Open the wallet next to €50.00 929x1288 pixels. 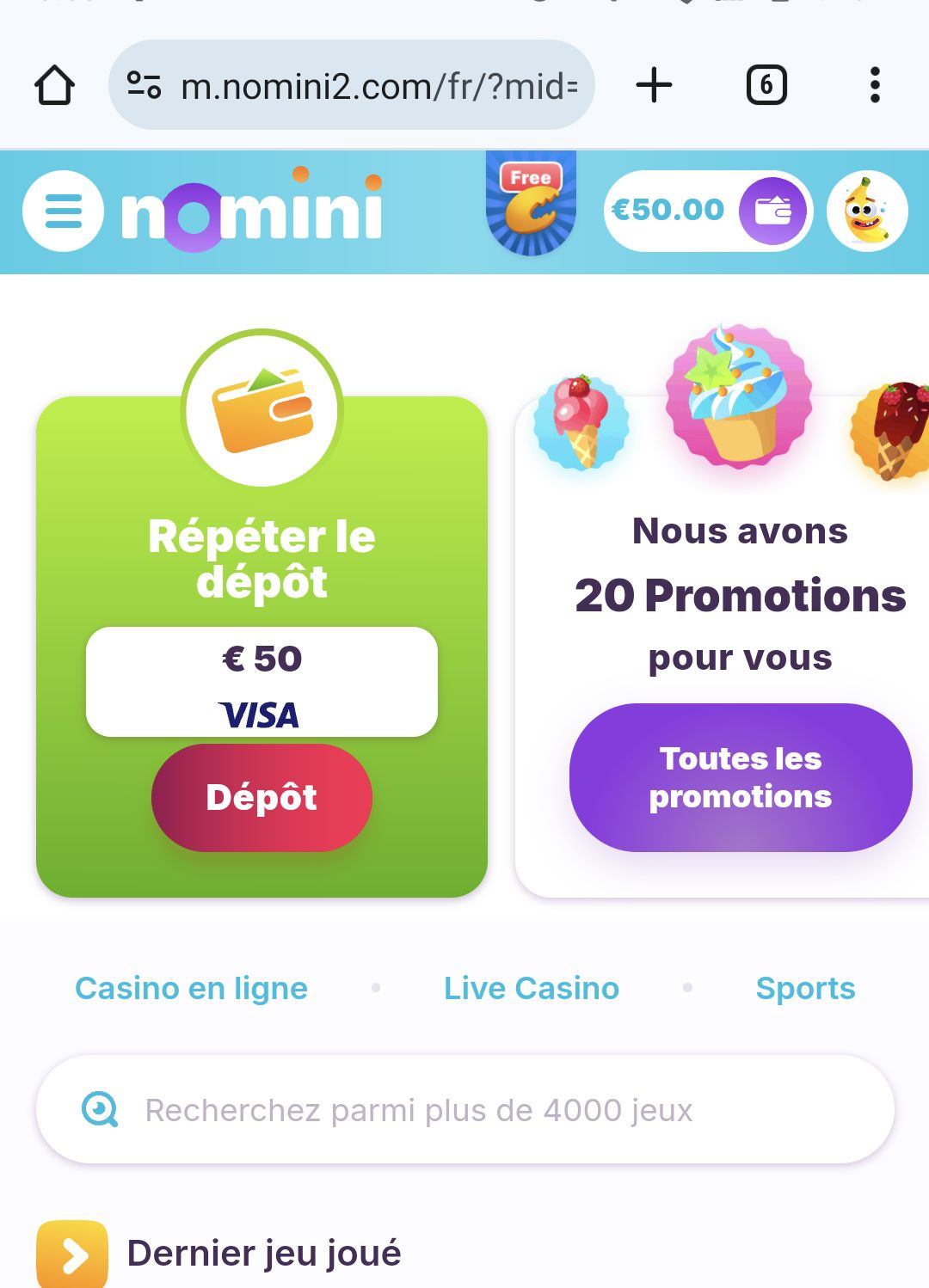click(x=772, y=211)
